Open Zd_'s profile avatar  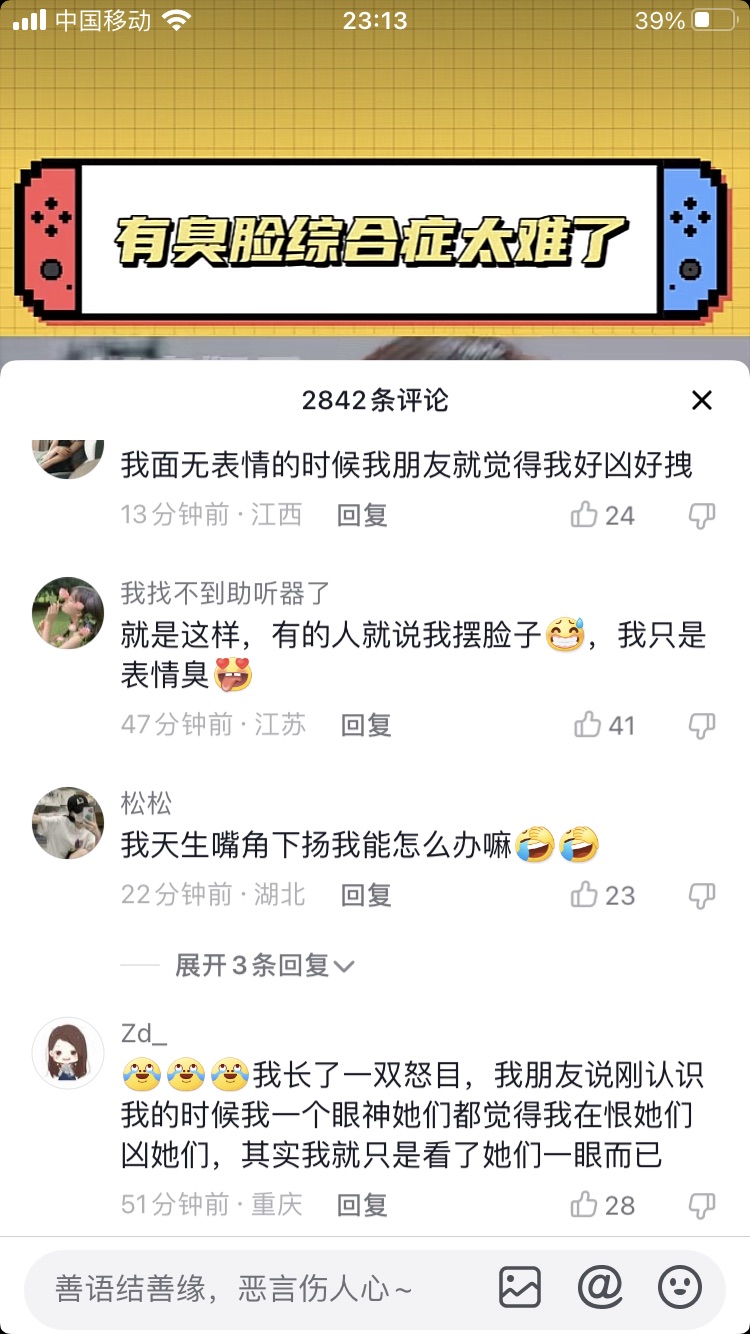point(68,1053)
